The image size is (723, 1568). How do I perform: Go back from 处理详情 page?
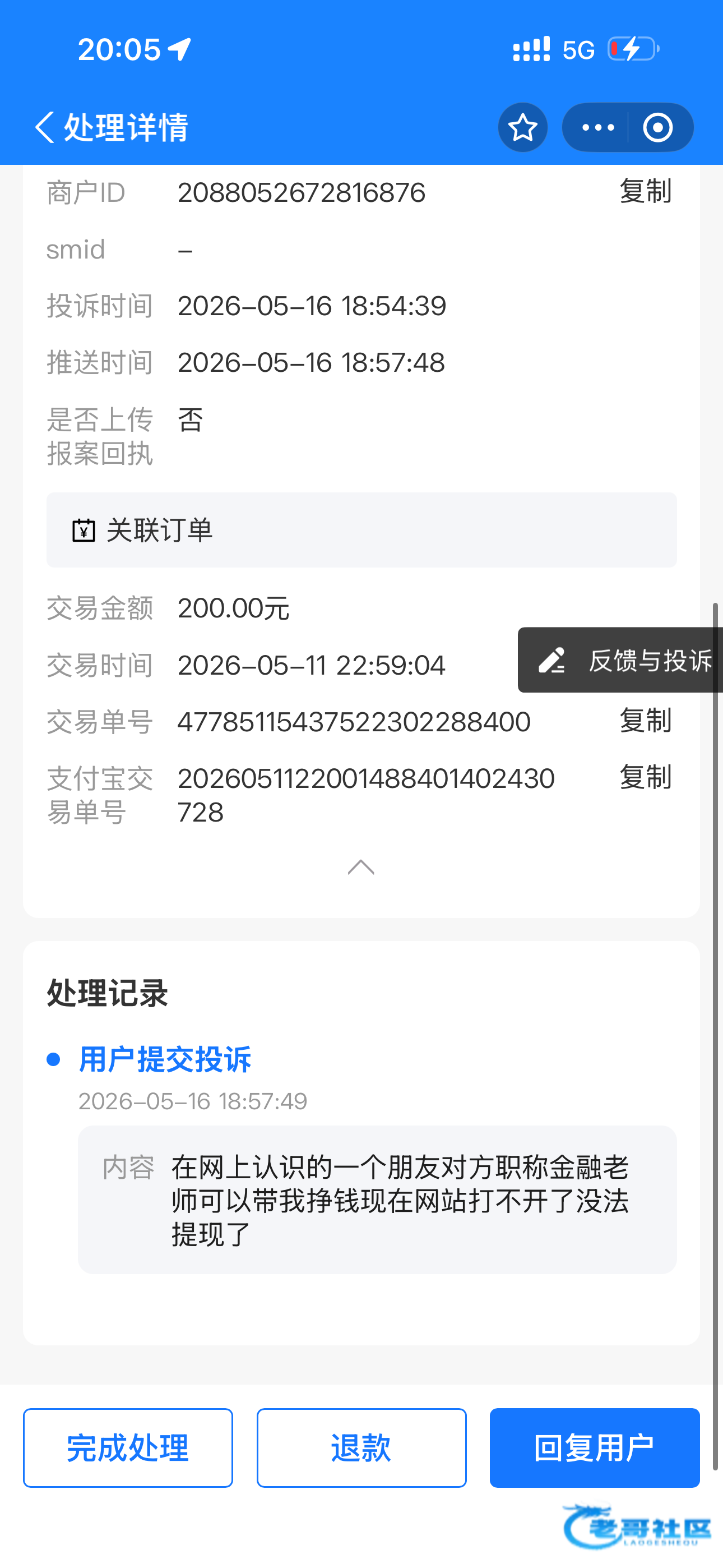45,127
